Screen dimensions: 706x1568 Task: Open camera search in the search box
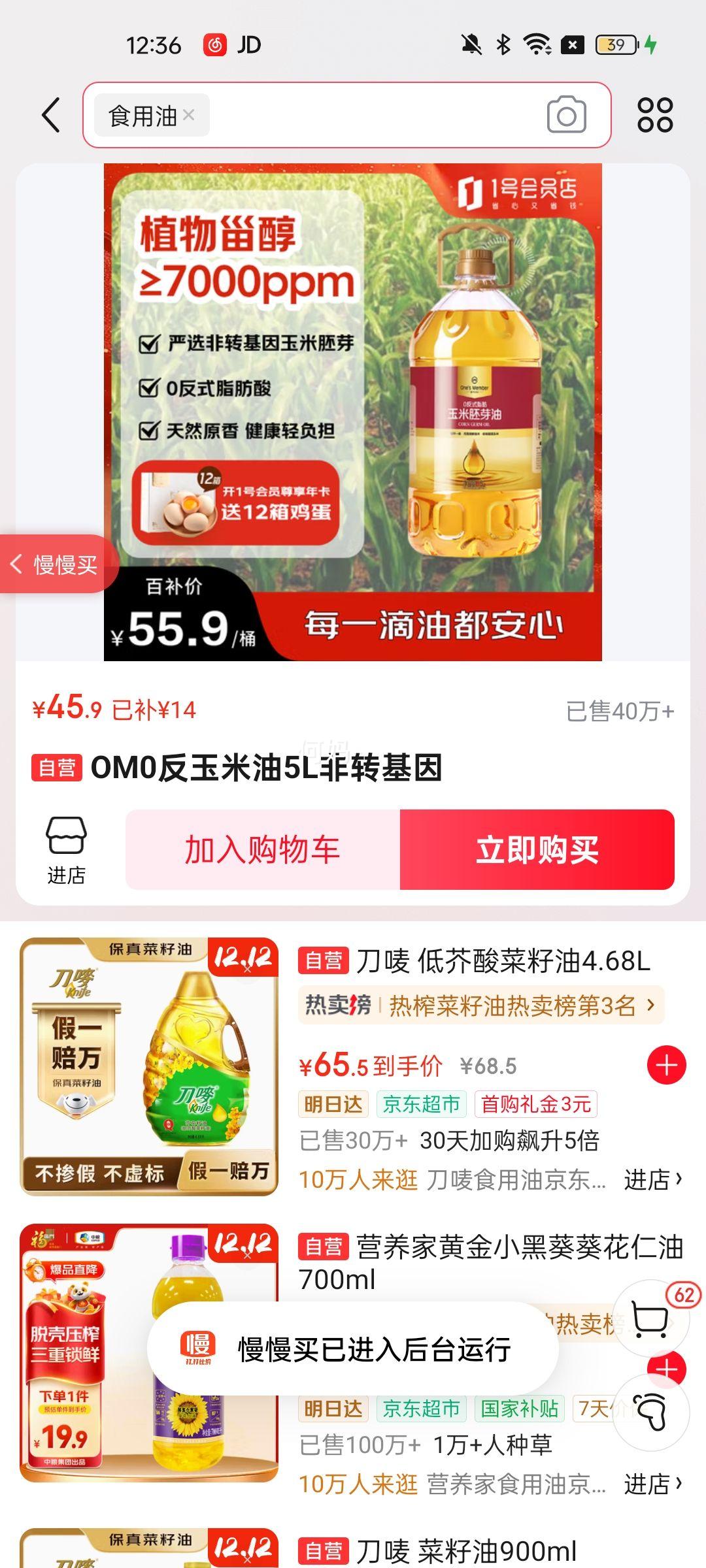tap(566, 116)
